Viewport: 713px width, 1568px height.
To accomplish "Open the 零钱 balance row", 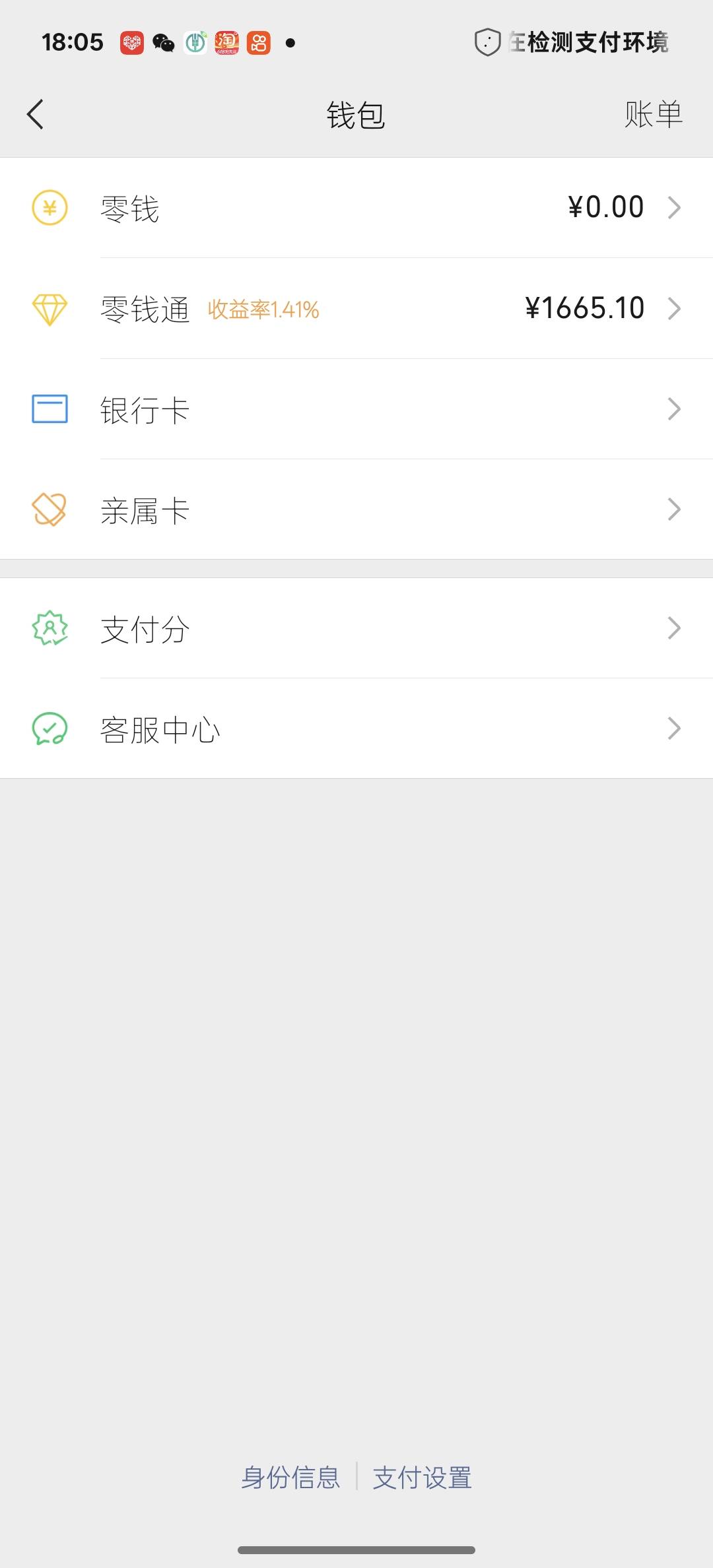I will click(356, 208).
